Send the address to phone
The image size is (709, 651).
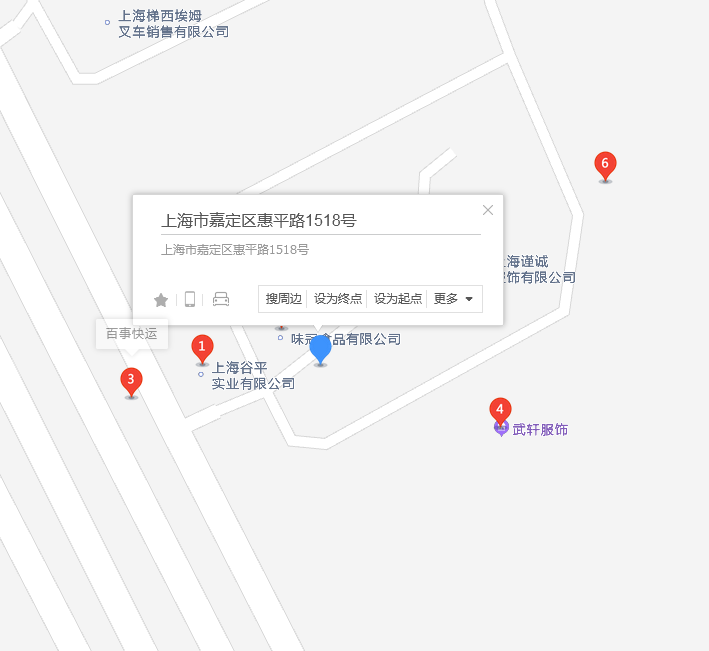click(x=190, y=299)
